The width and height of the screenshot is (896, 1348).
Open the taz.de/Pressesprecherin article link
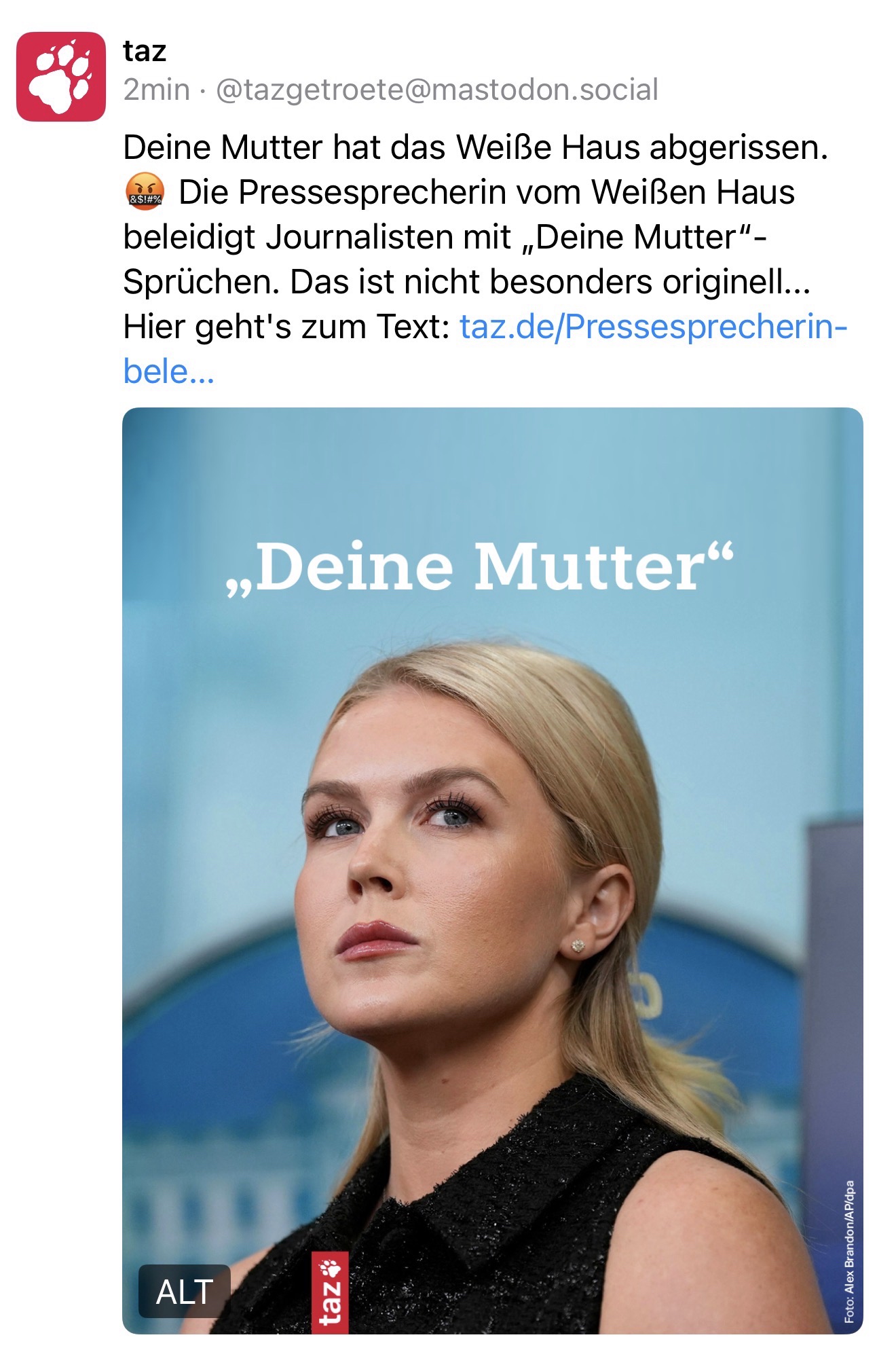(x=653, y=327)
